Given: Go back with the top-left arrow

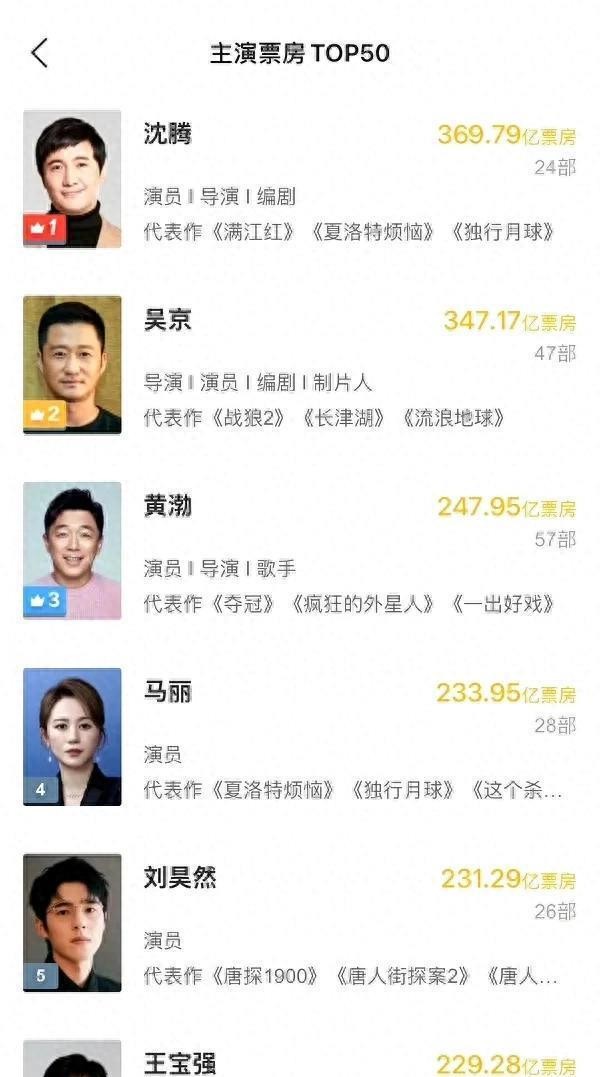Looking at the screenshot, I should [40, 53].
